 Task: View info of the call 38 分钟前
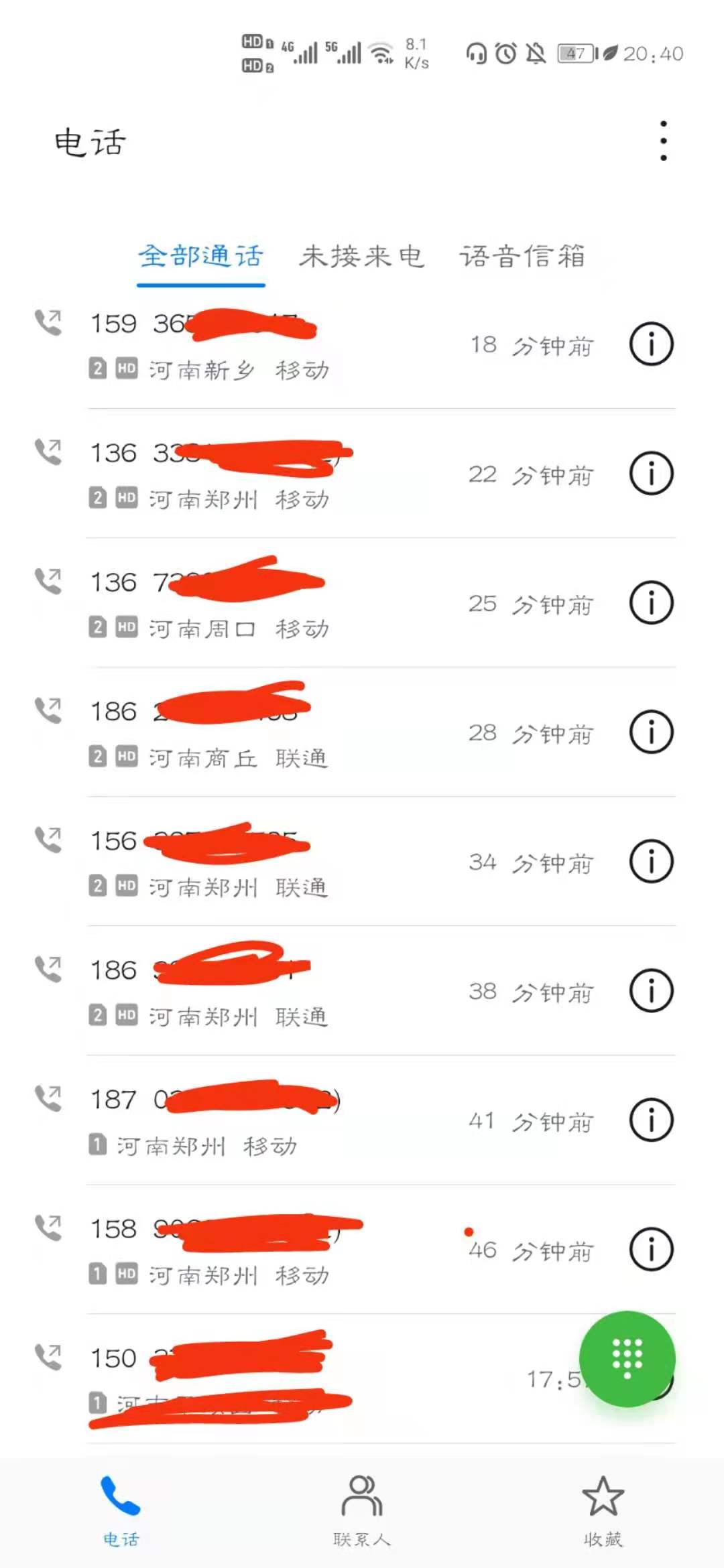click(x=650, y=991)
